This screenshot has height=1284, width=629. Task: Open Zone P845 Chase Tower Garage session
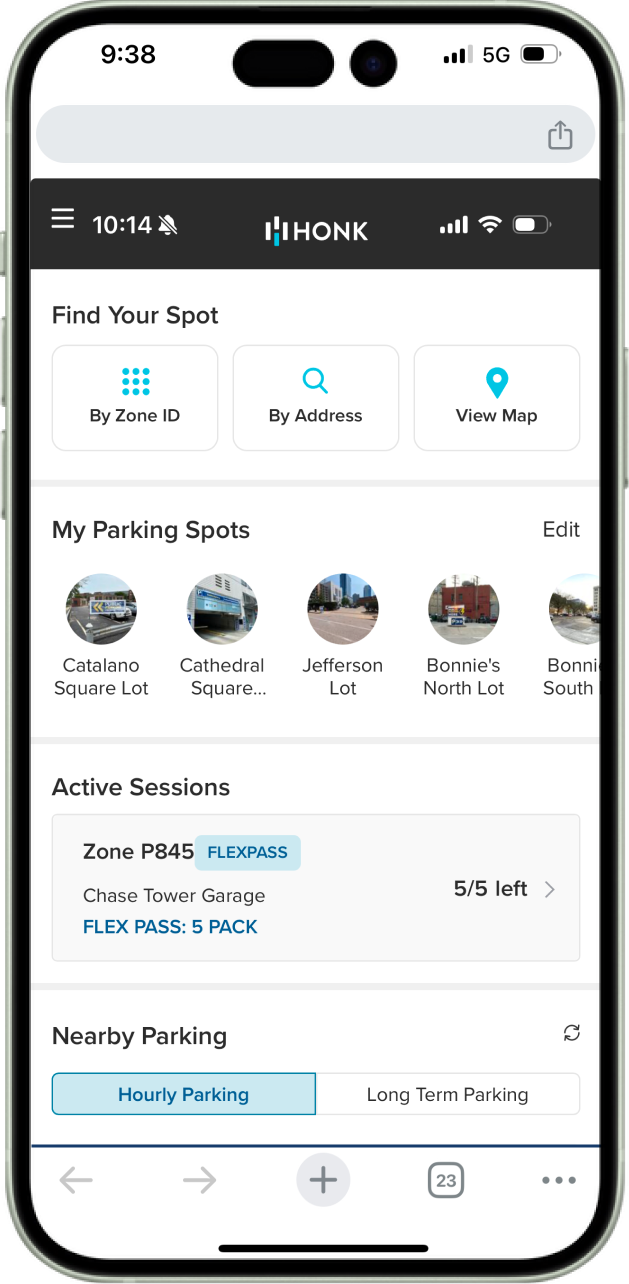coord(315,888)
